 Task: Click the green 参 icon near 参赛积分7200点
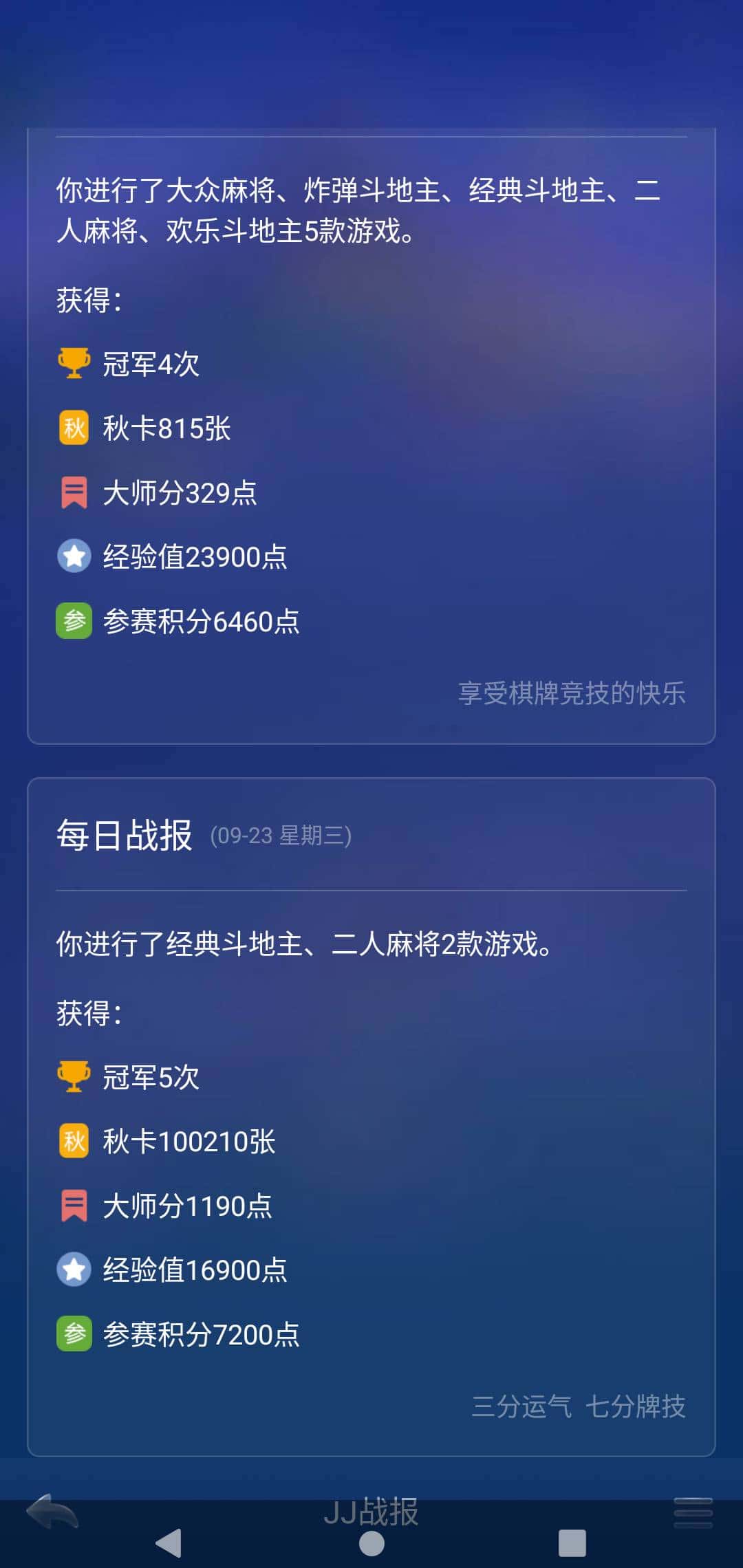(74, 1333)
